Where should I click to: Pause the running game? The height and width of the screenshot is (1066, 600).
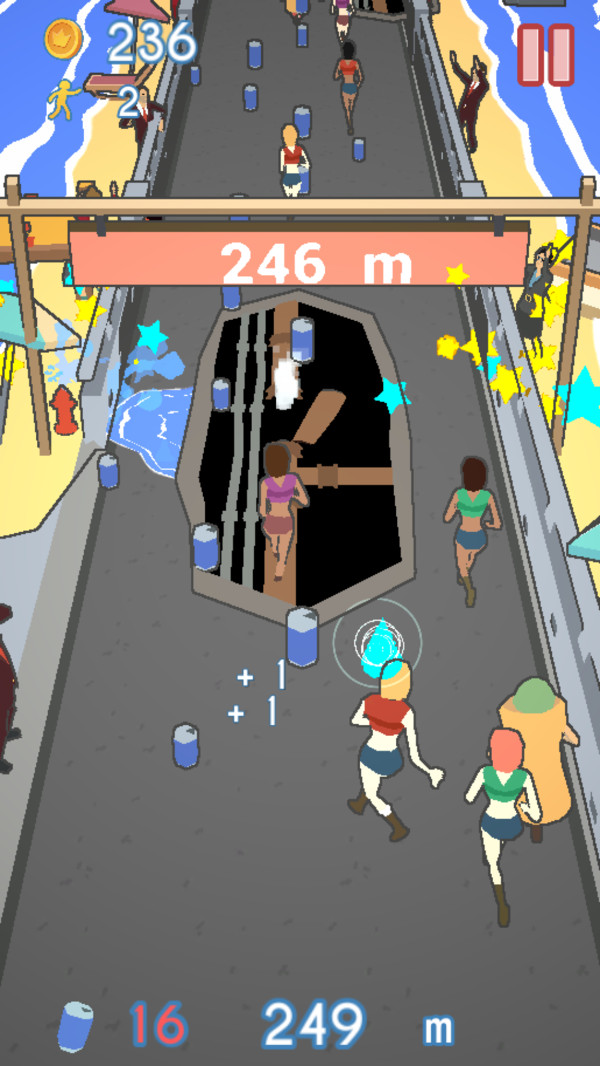click(546, 54)
